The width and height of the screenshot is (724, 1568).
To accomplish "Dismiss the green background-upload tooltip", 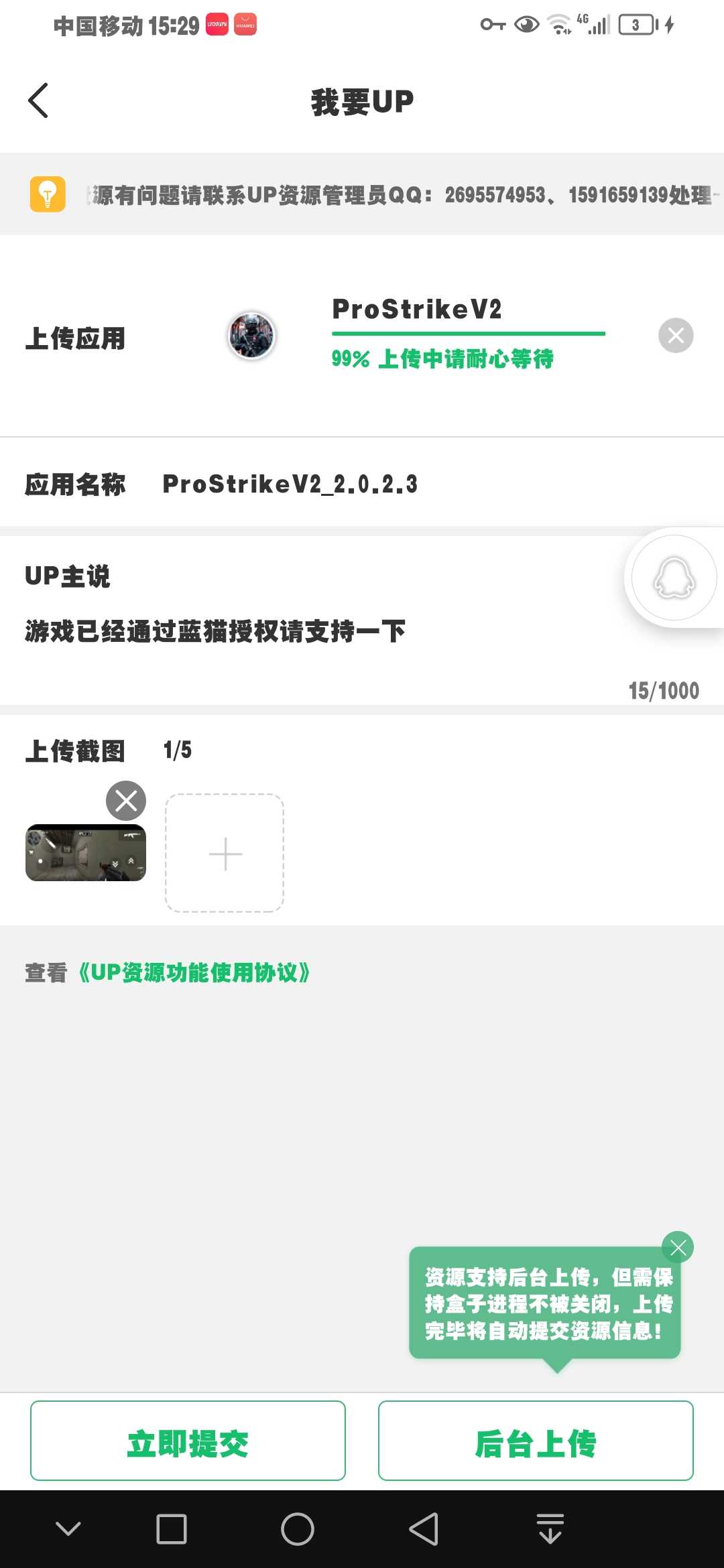I will point(678,1247).
